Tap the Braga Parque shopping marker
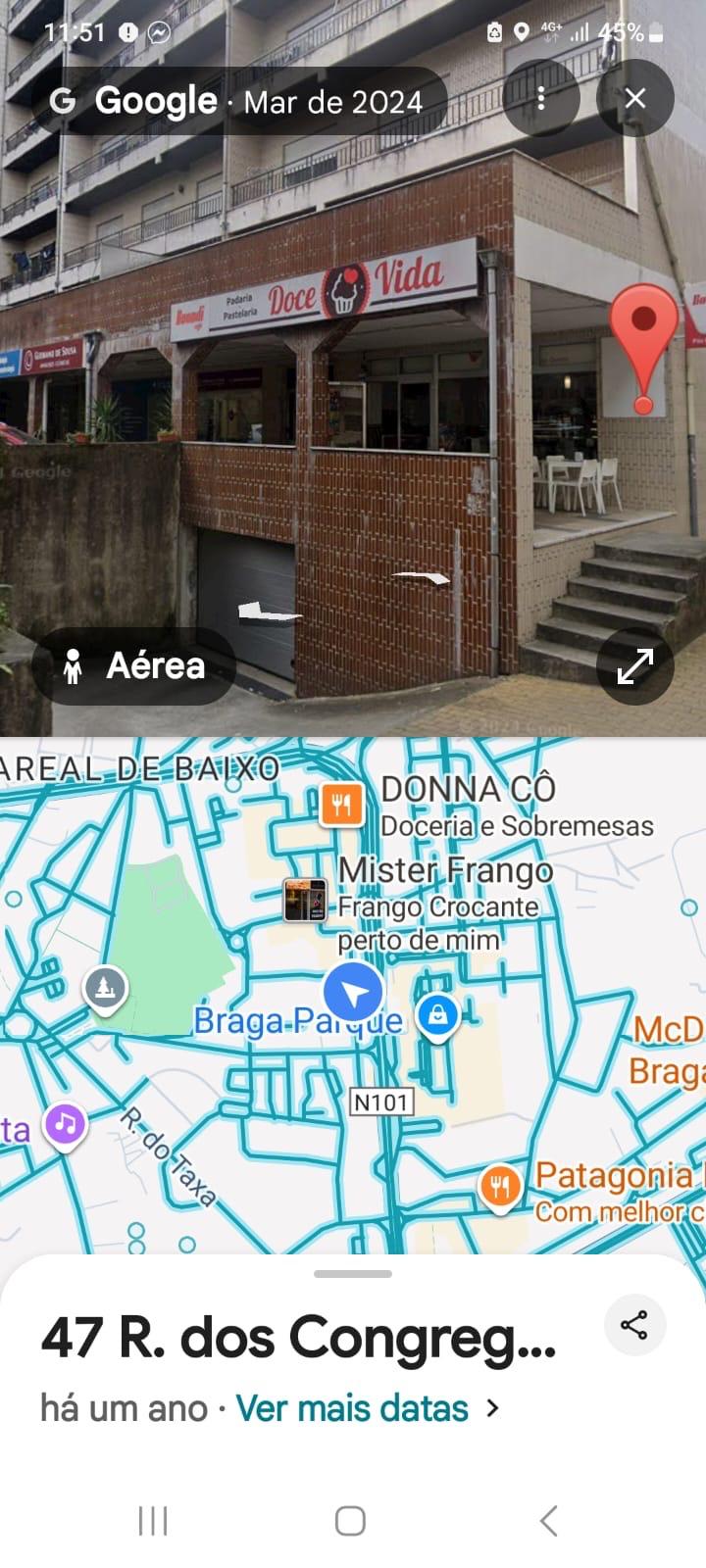The width and height of the screenshot is (706, 1568). click(437, 1015)
